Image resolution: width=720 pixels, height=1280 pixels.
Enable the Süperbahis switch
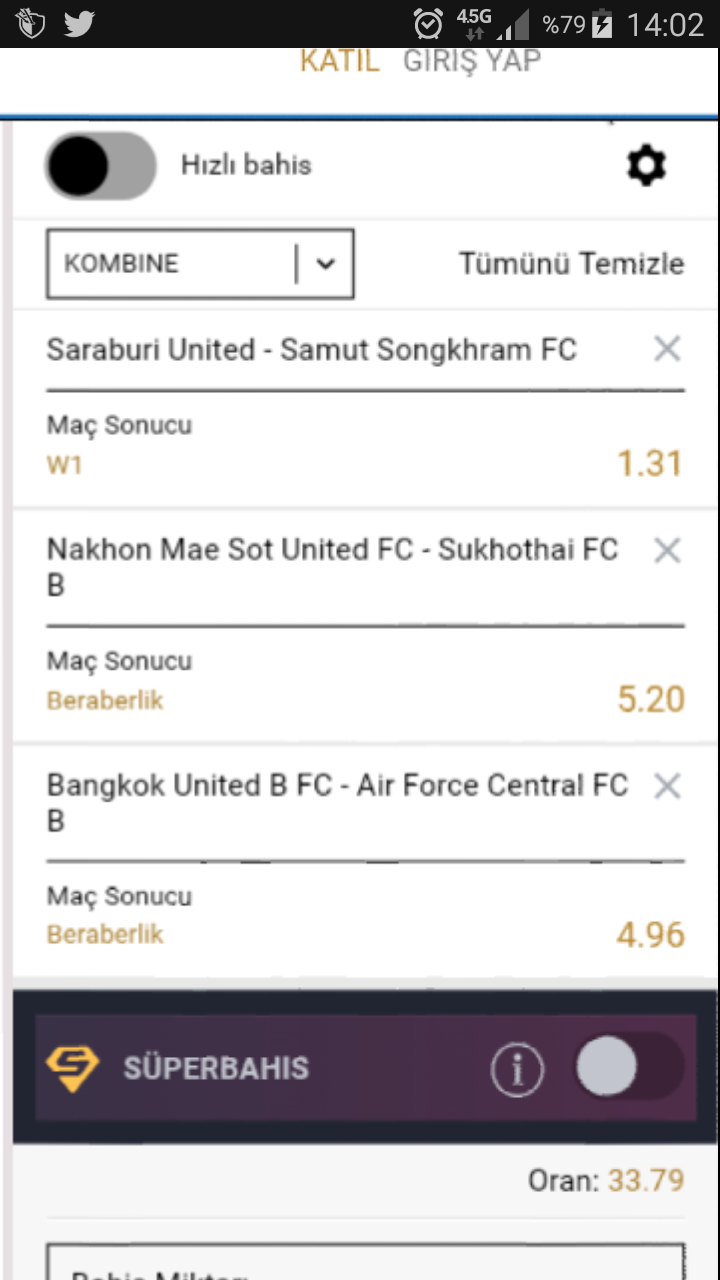(x=630, y=1067)
